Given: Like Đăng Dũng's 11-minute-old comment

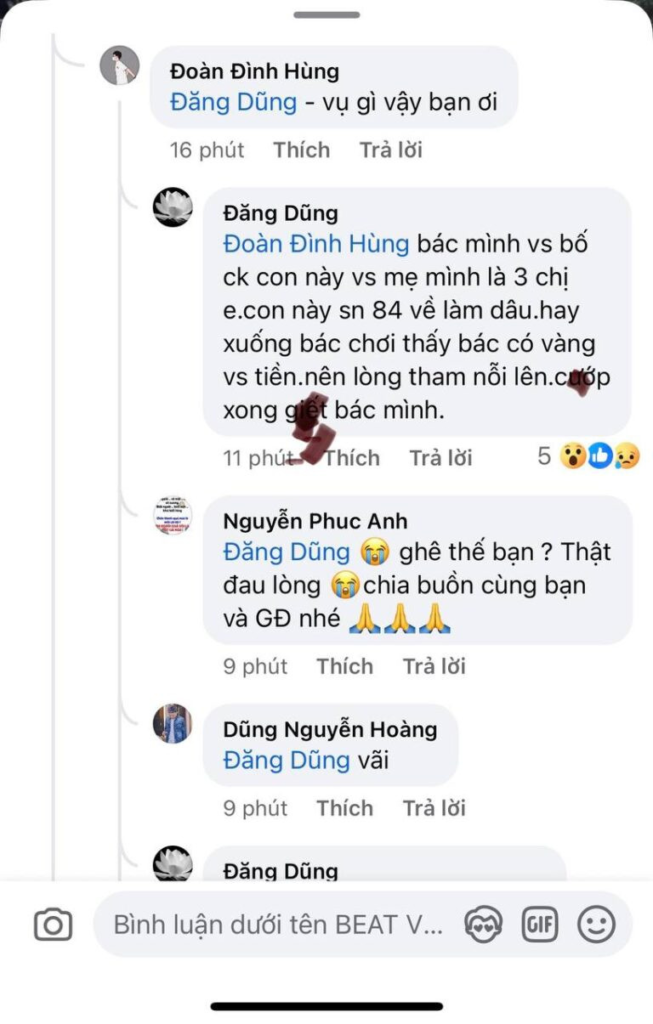Looking at the screenshot, I should point(352,458).
